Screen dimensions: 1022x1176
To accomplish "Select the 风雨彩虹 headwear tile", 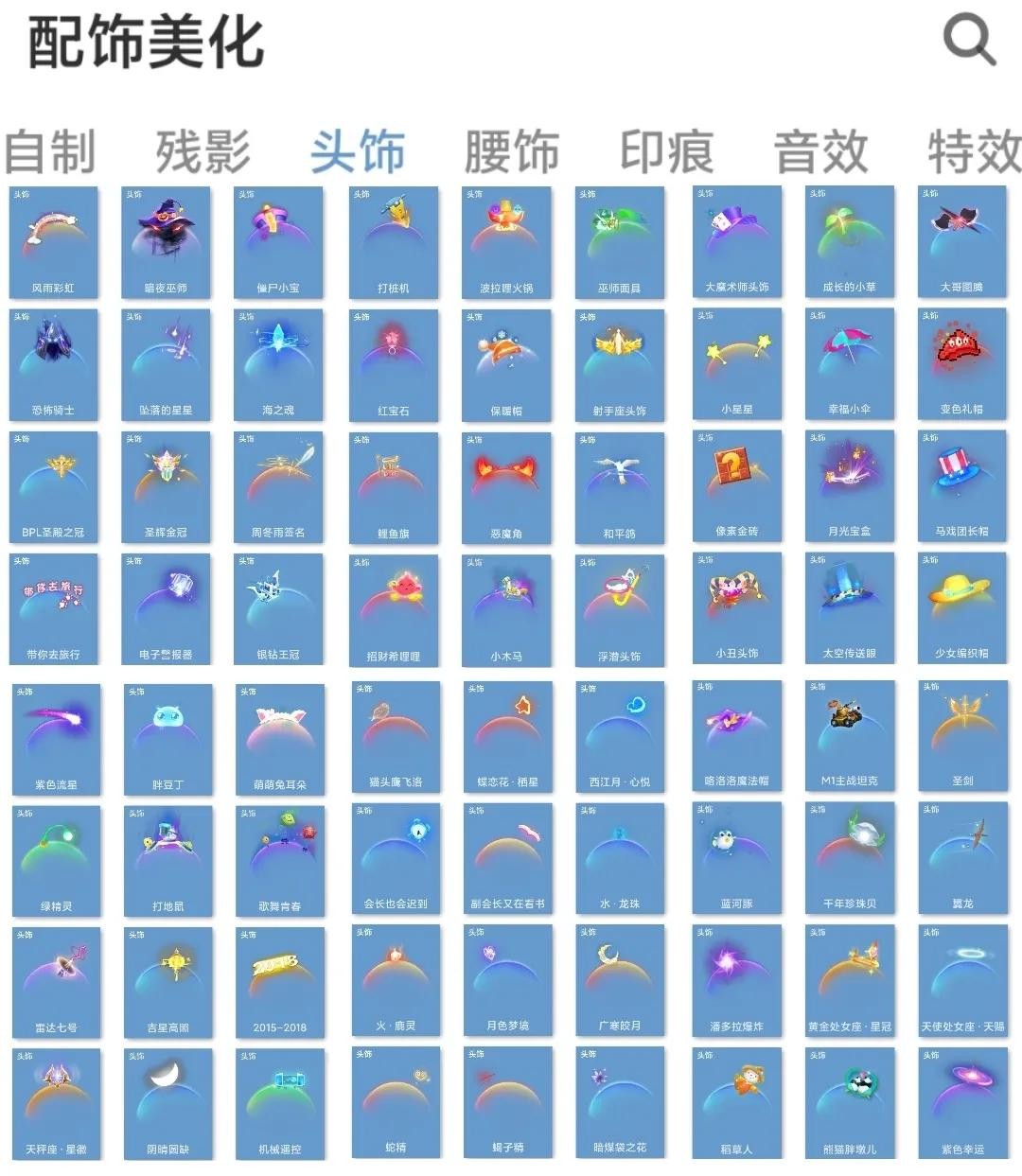I will (54, 242).
